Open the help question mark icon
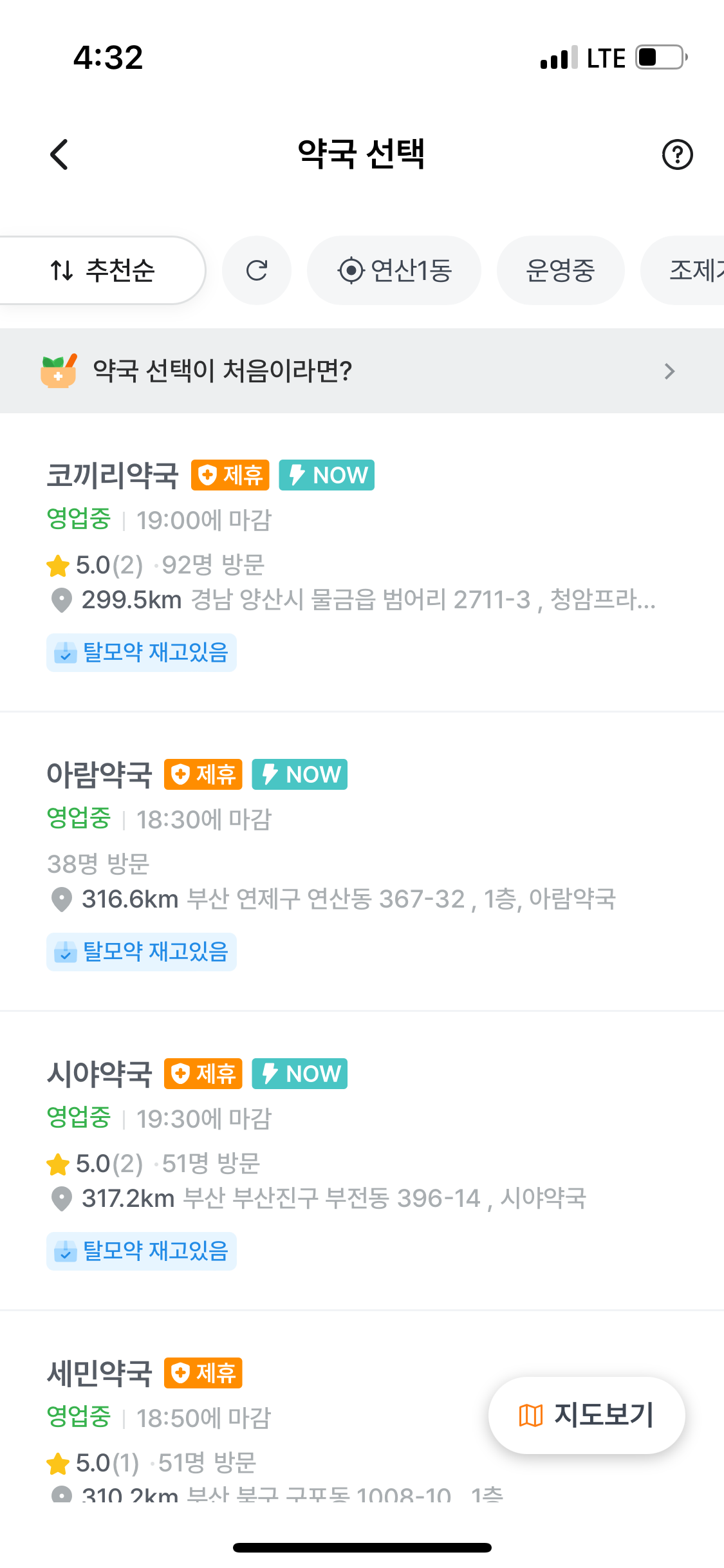 pyautogui.click(x=677, y=154)
